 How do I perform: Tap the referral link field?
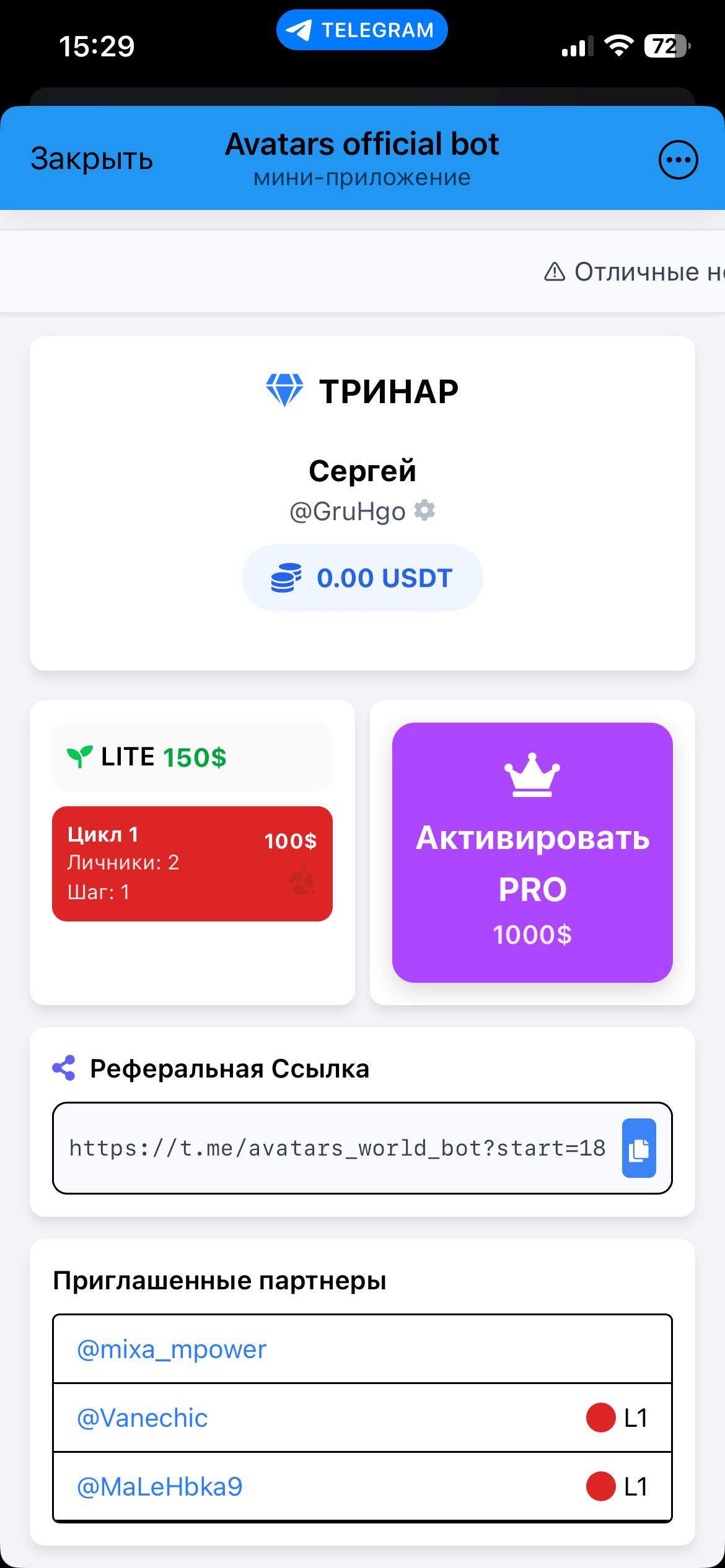coord(336,1148)
